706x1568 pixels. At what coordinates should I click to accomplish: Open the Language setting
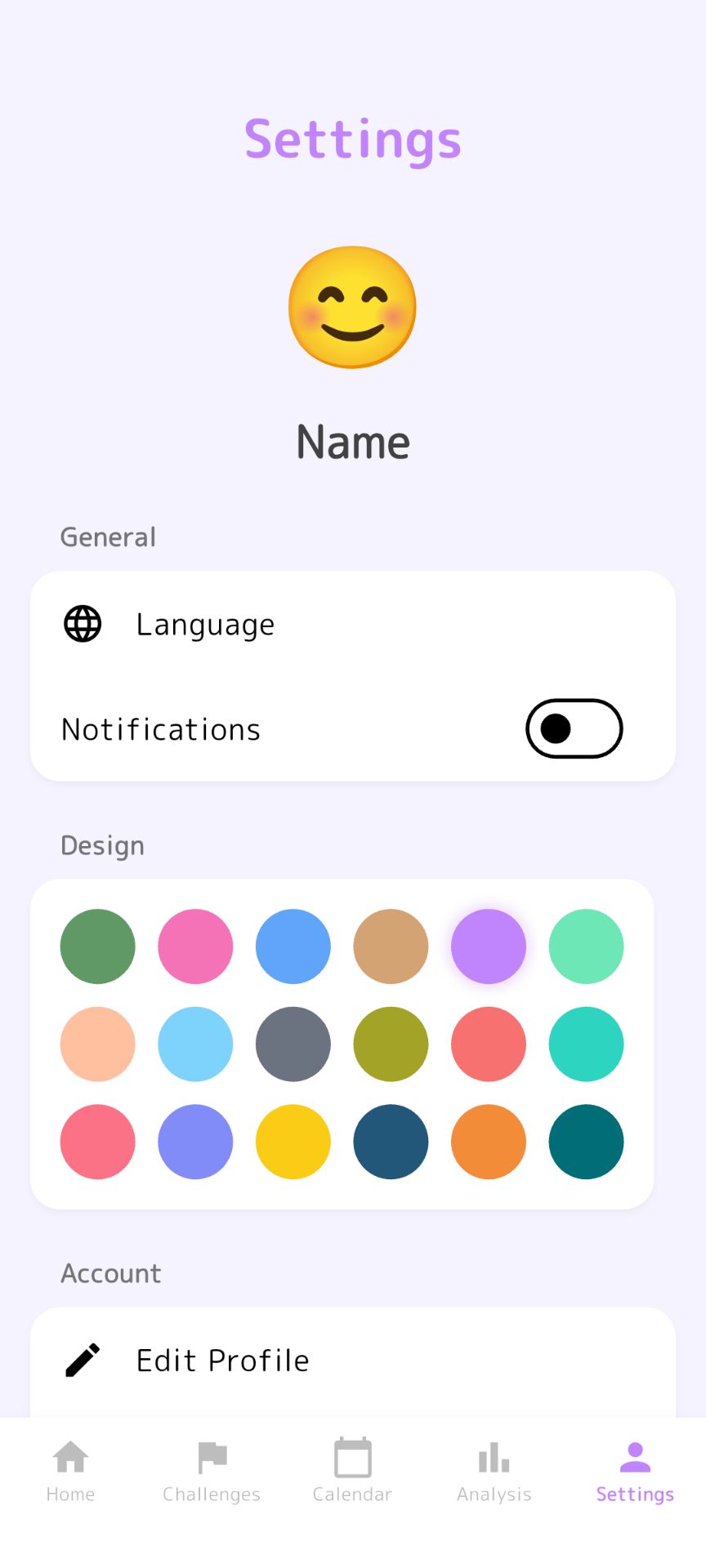(x=204, y=625)
